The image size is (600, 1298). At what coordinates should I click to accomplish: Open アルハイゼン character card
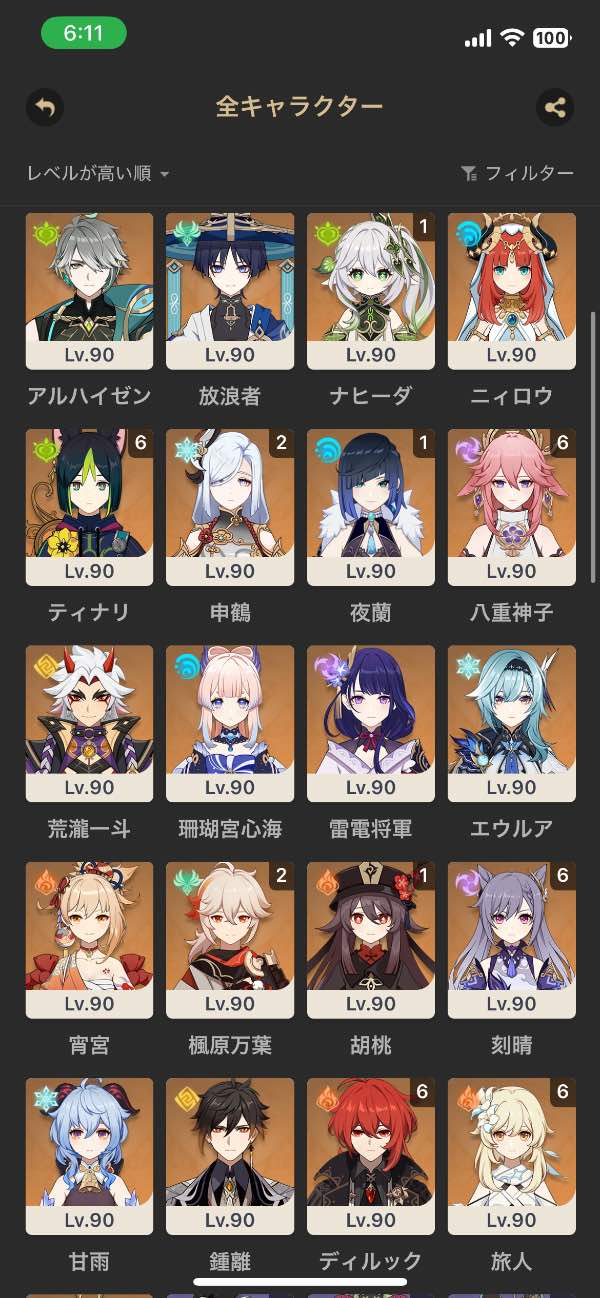[89, 290]
